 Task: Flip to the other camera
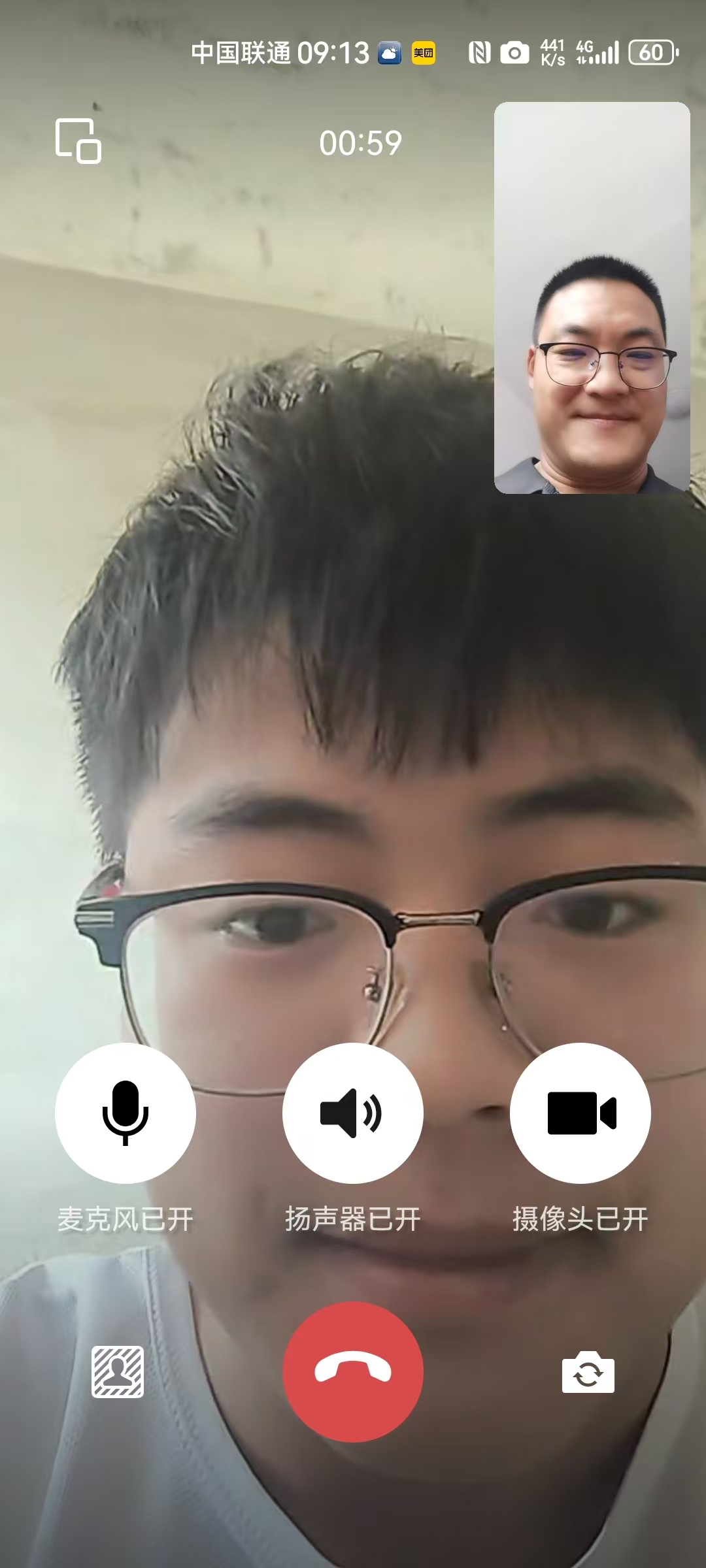tap(588, 1373)
